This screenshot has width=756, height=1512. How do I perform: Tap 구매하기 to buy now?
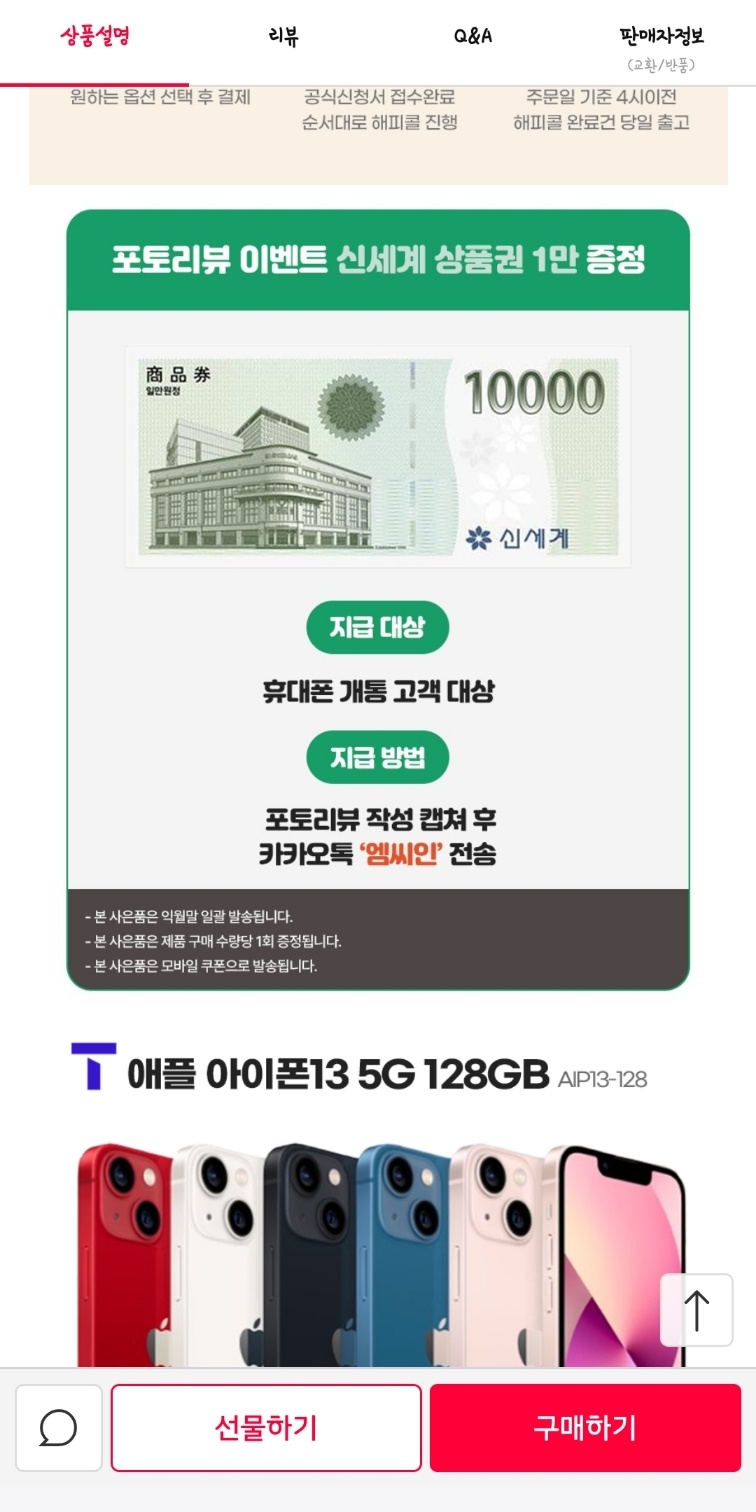click(585, 1428)
